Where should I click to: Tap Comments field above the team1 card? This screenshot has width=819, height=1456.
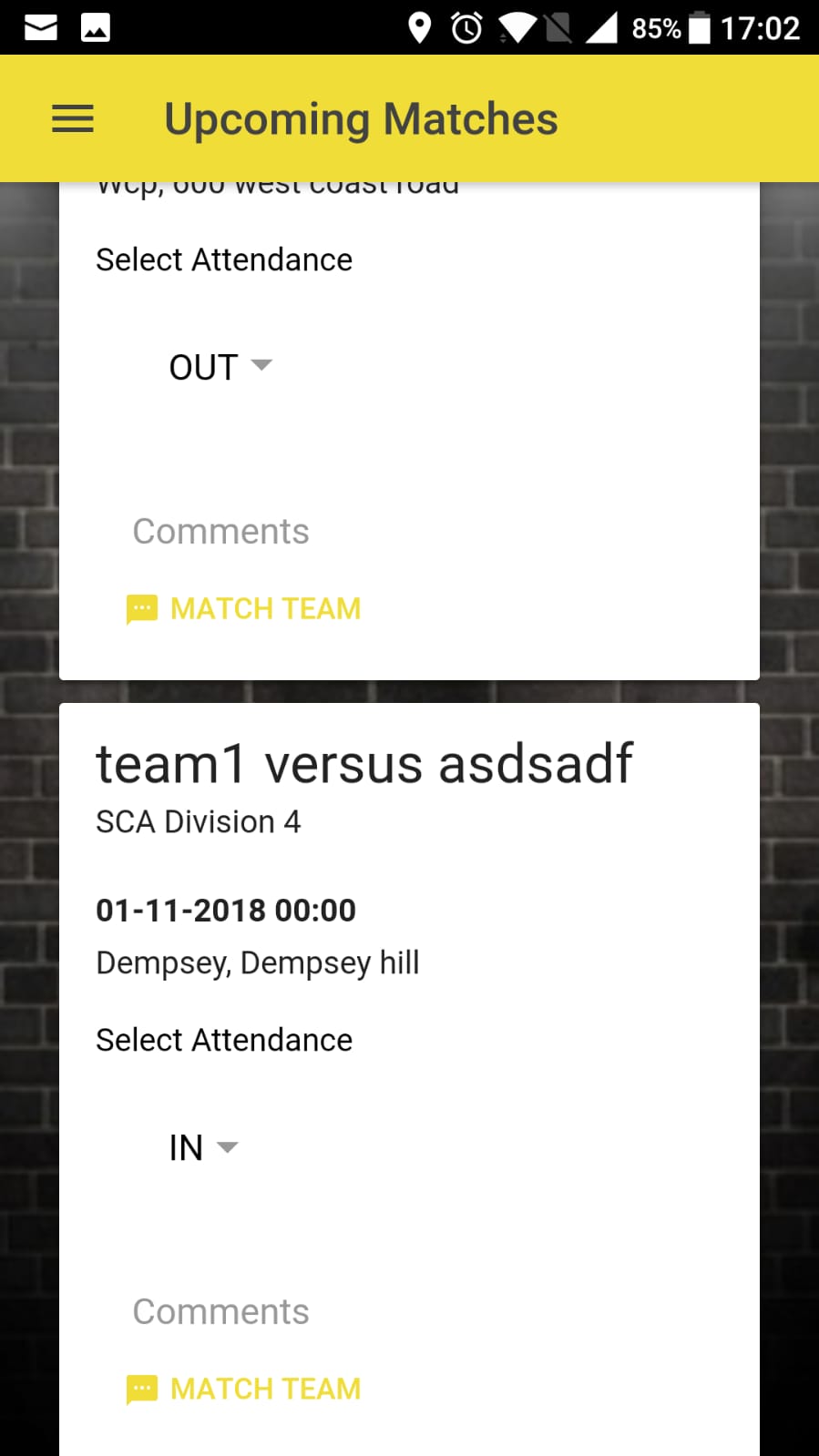(410, 531)
